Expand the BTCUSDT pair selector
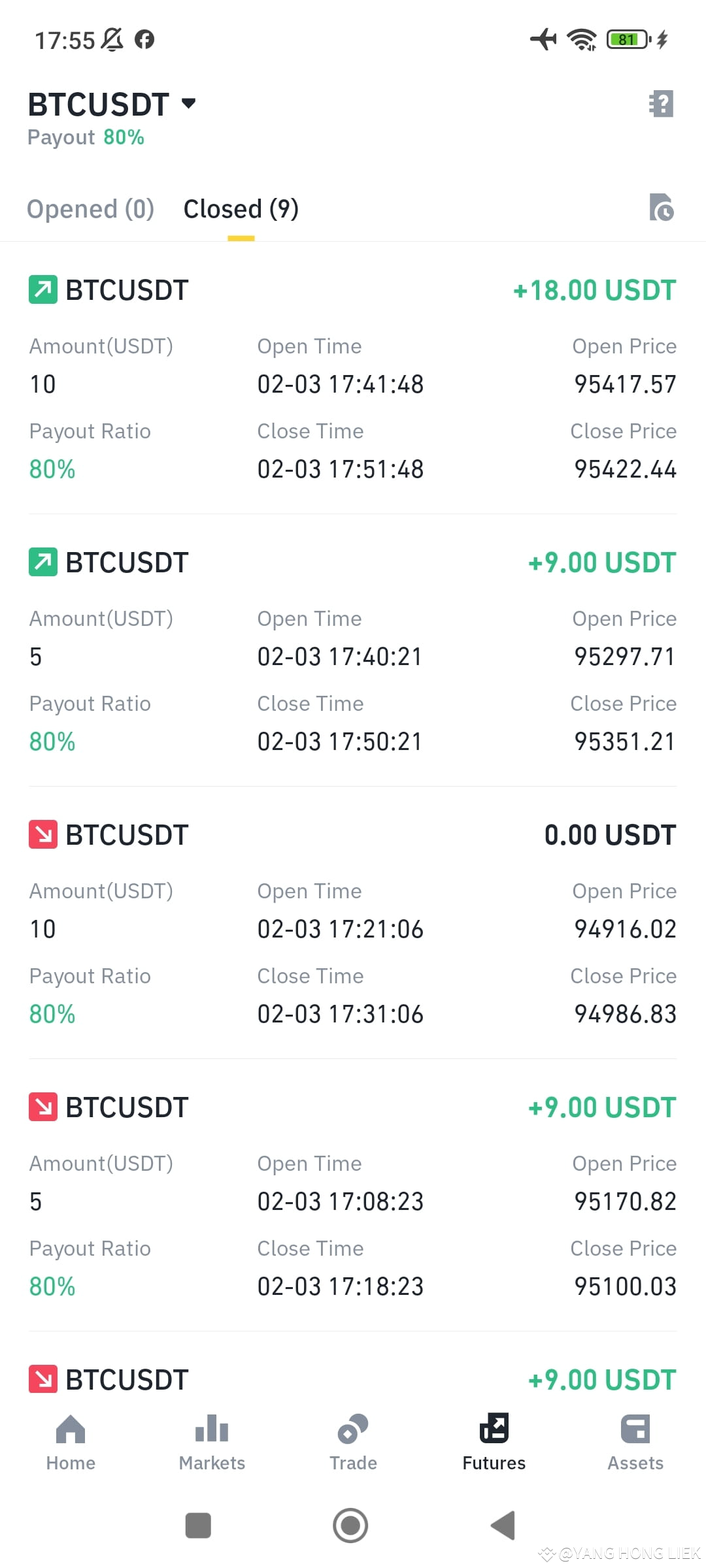Image resolution: width=706 pixels, height=1568 pixels. [109, 104]
